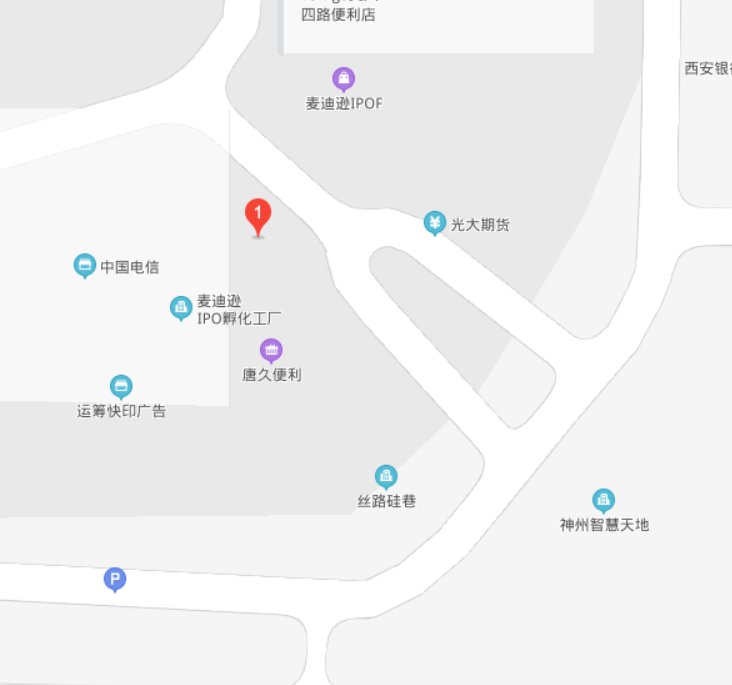
Task: Open the 唐久便利 store marker
Action: (x=271, y=350)
